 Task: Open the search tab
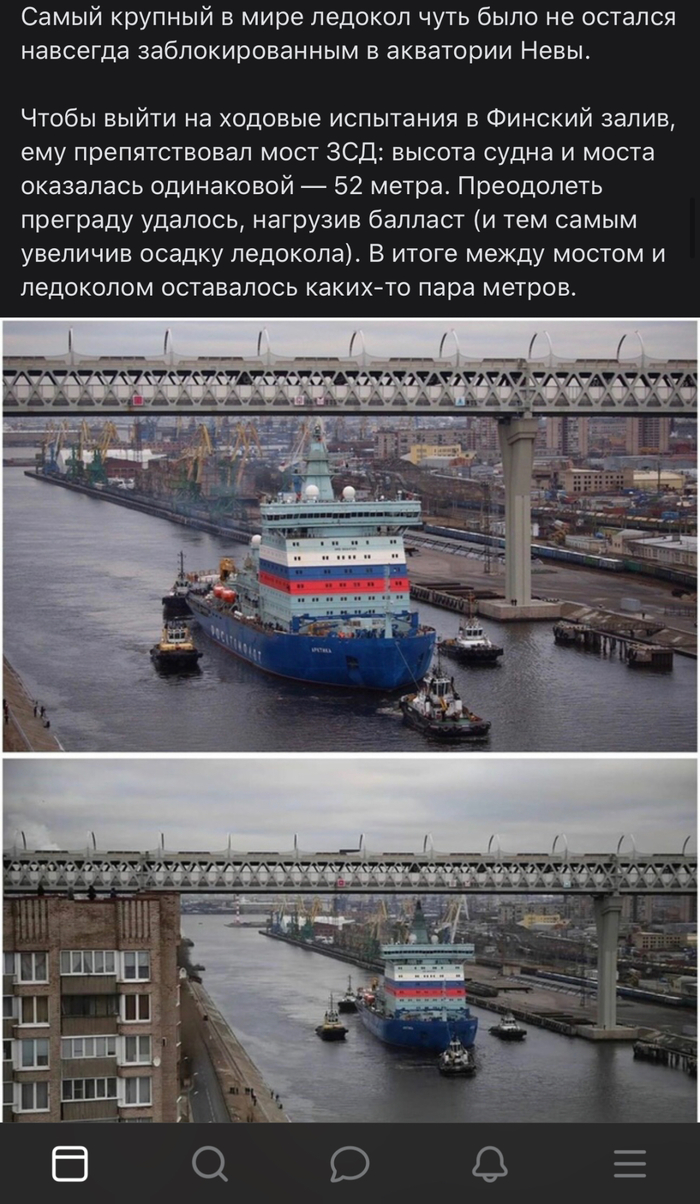pos(210,1163)
